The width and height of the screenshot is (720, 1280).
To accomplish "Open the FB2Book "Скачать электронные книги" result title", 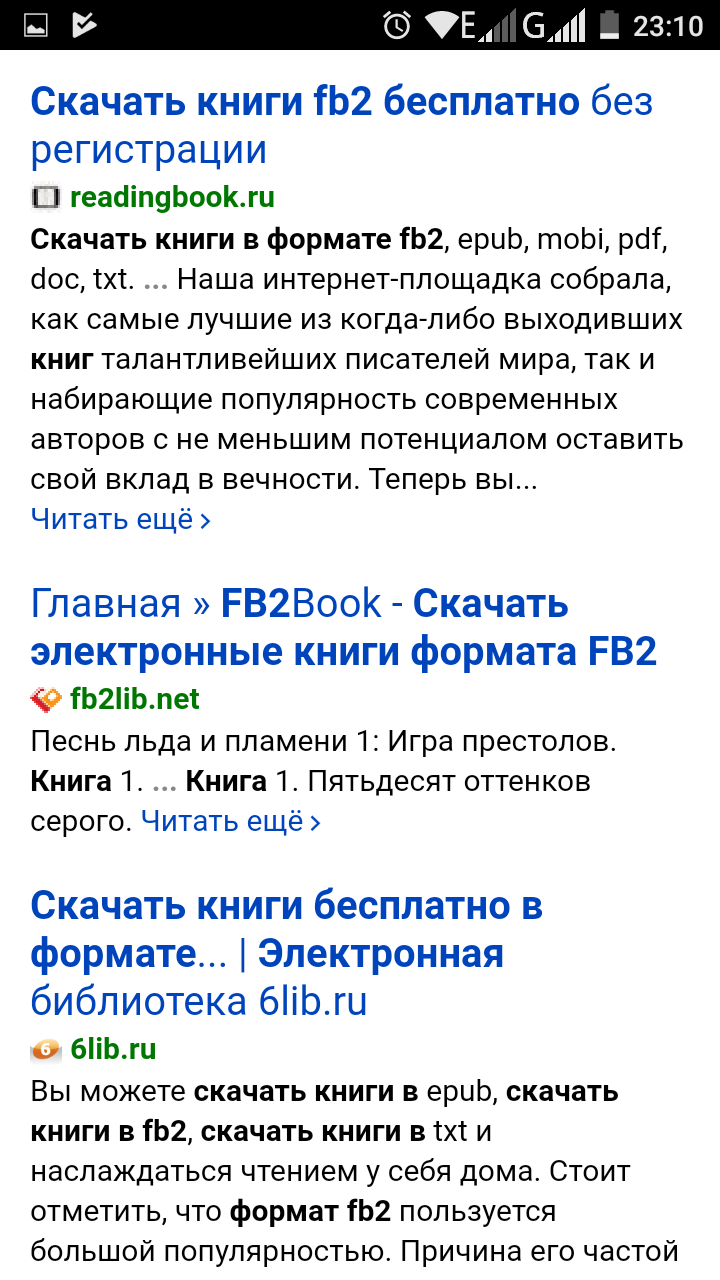I will click(x=343, y=628).
